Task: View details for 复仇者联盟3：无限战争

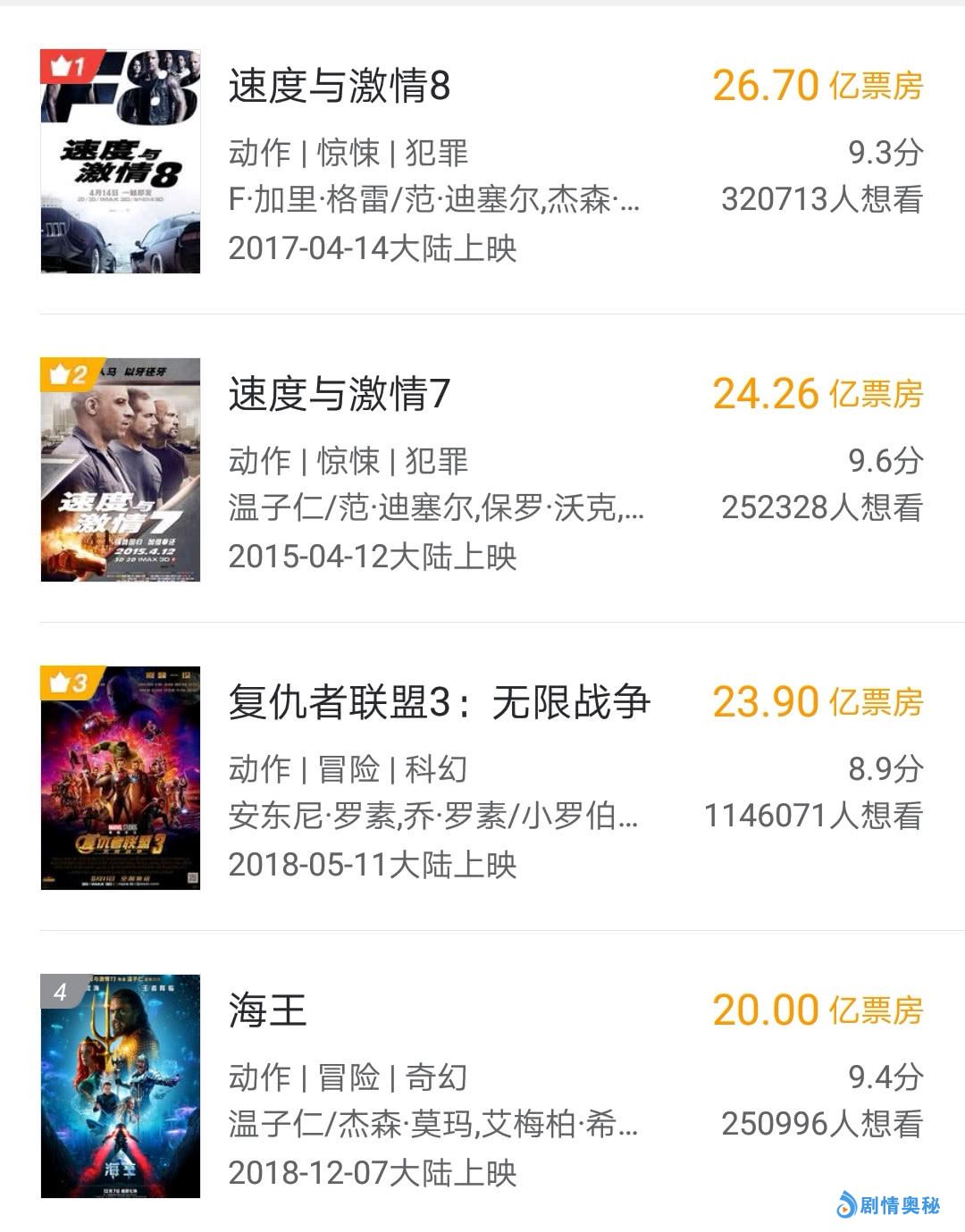Action: 439,703
